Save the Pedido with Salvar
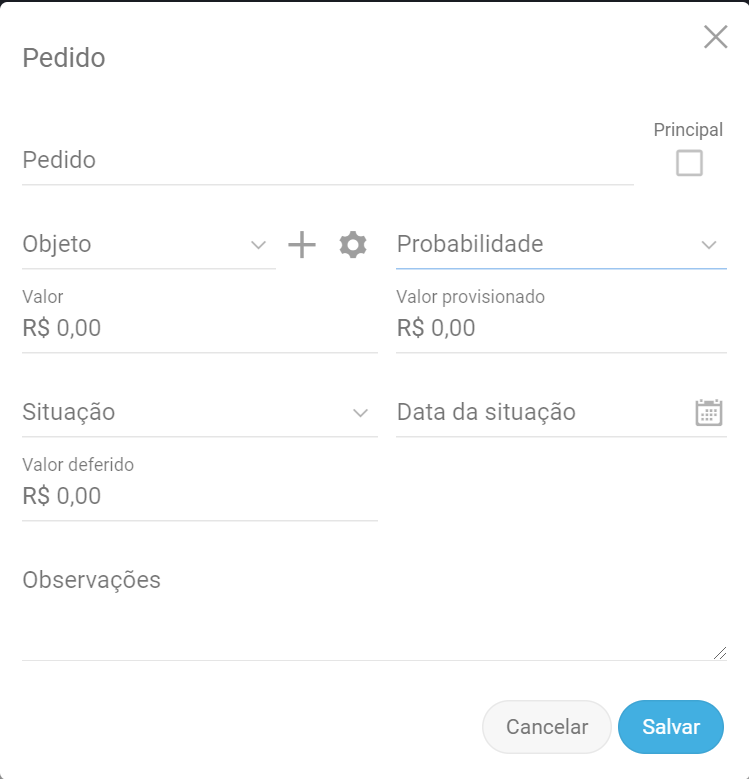The width and height of the screenshot is (749, 779). (670, 727)
